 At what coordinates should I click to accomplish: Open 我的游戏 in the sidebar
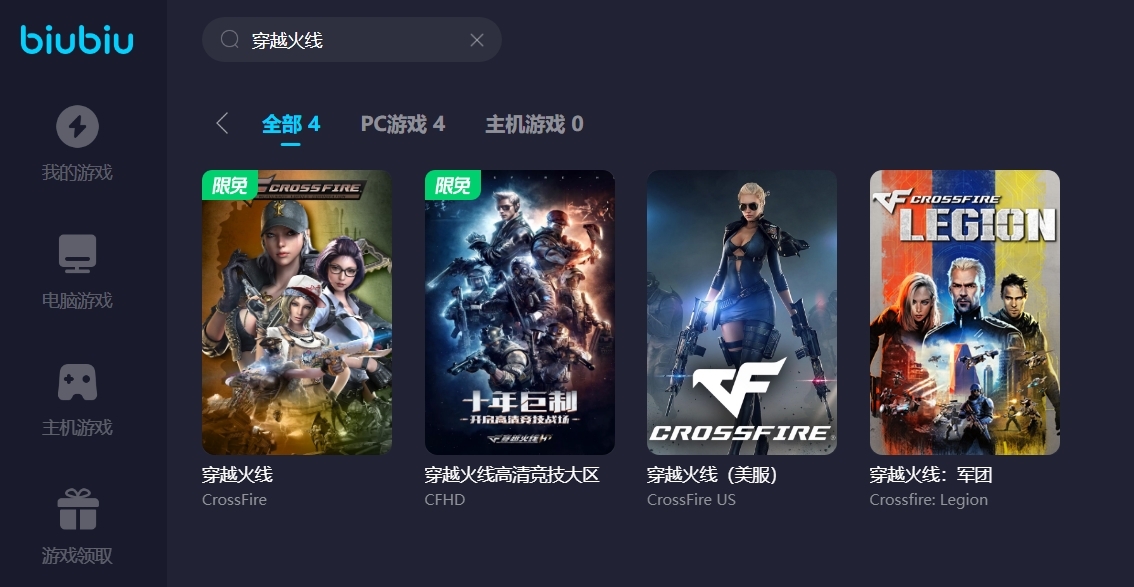(x=77, y=144)
